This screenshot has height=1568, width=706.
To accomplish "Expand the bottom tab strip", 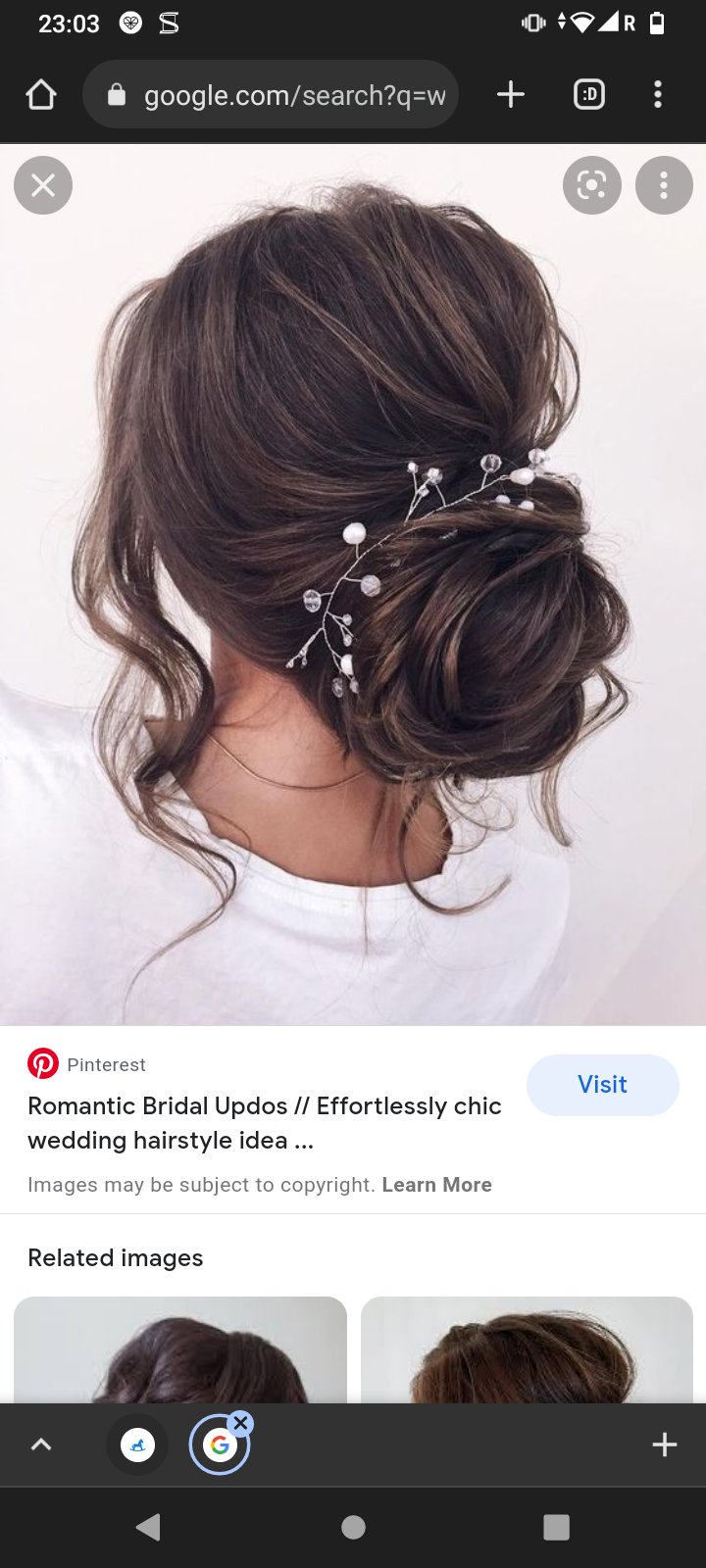I will [41, 1445].
